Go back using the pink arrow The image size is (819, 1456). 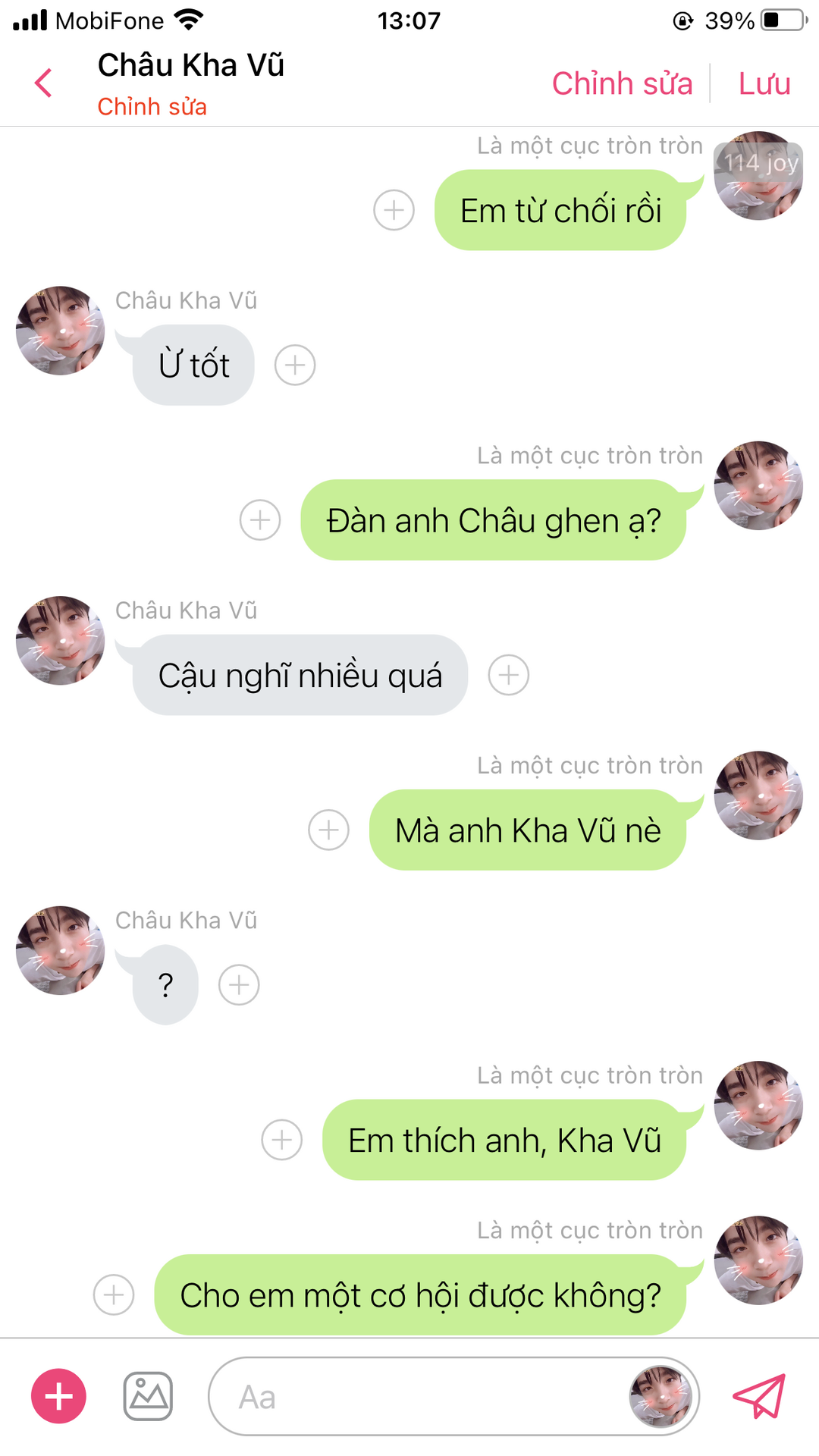(x=44, y=83)
